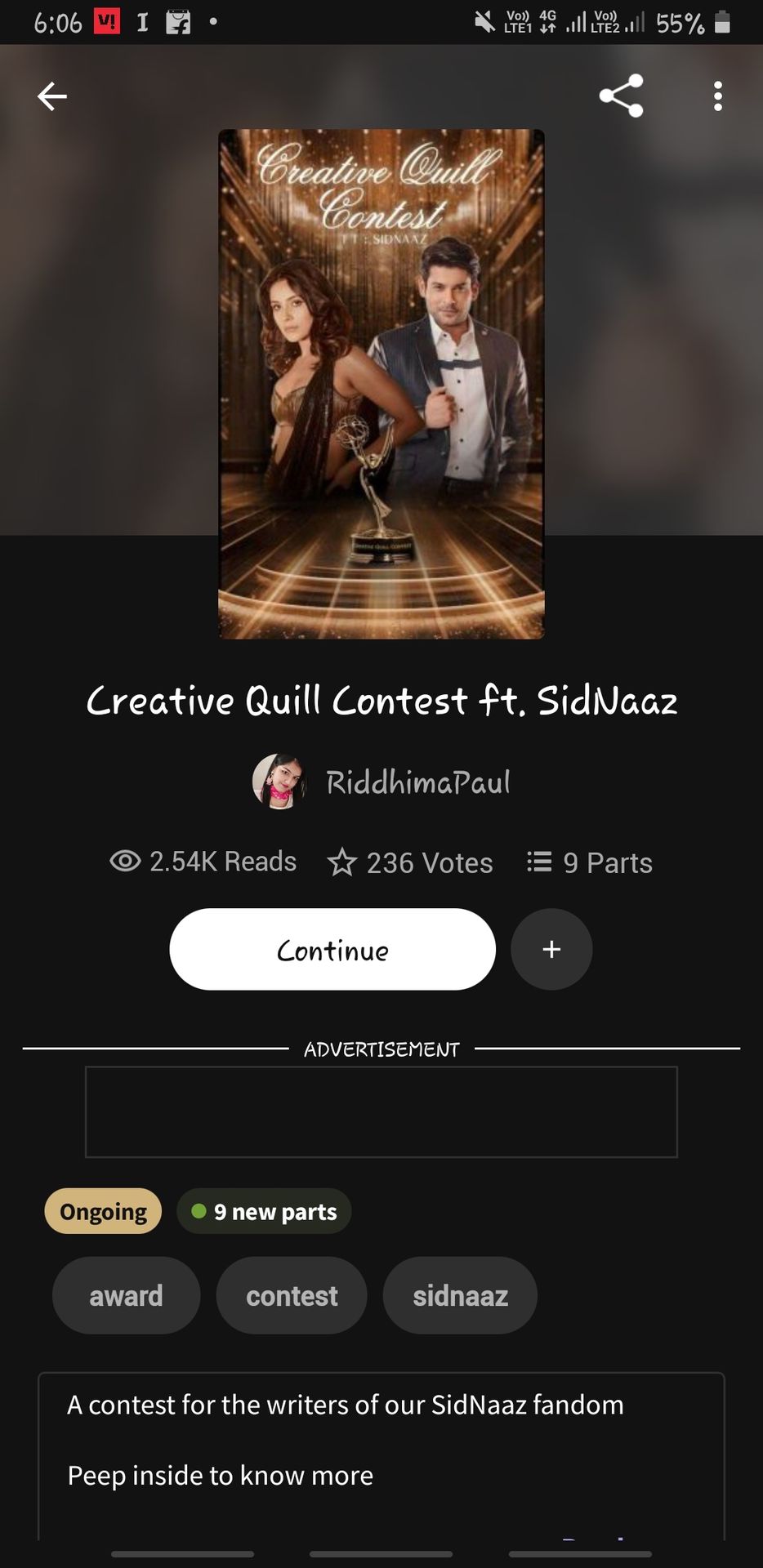Go back using the arrow icon

click(x=51, y=96)
